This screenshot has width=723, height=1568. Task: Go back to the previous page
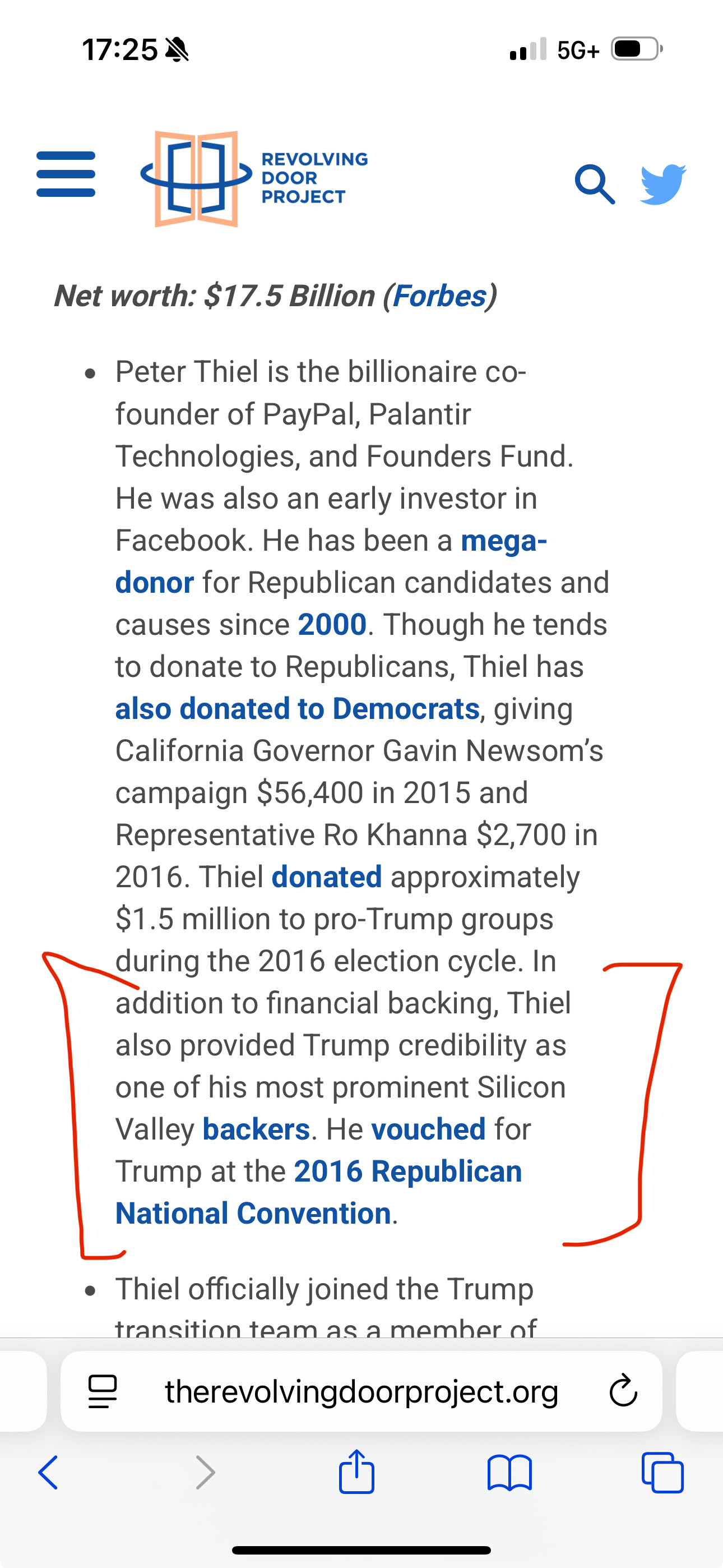pyautogui.click(x=48, y=1473)
